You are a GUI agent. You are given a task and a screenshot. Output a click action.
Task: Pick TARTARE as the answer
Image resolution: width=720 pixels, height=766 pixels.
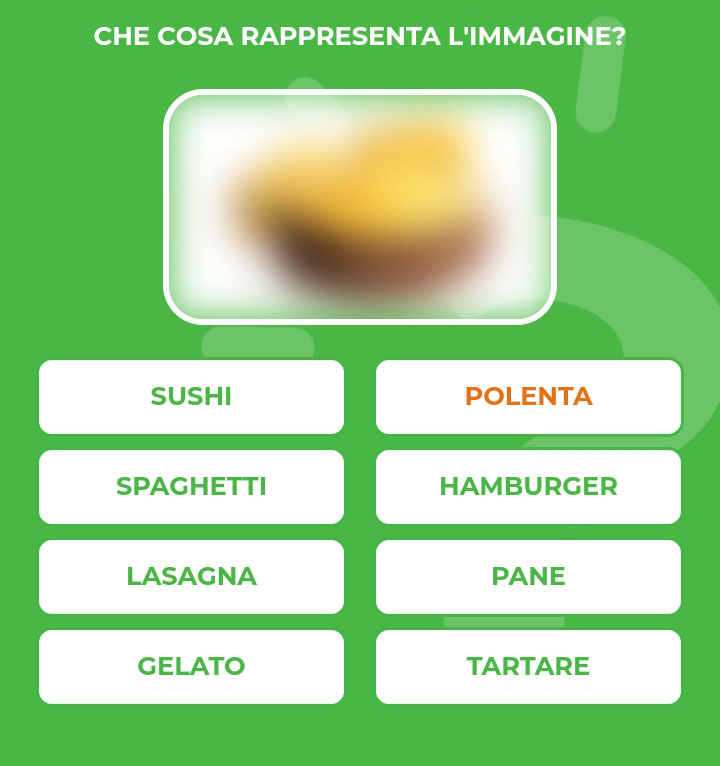(x=528, y=667)
